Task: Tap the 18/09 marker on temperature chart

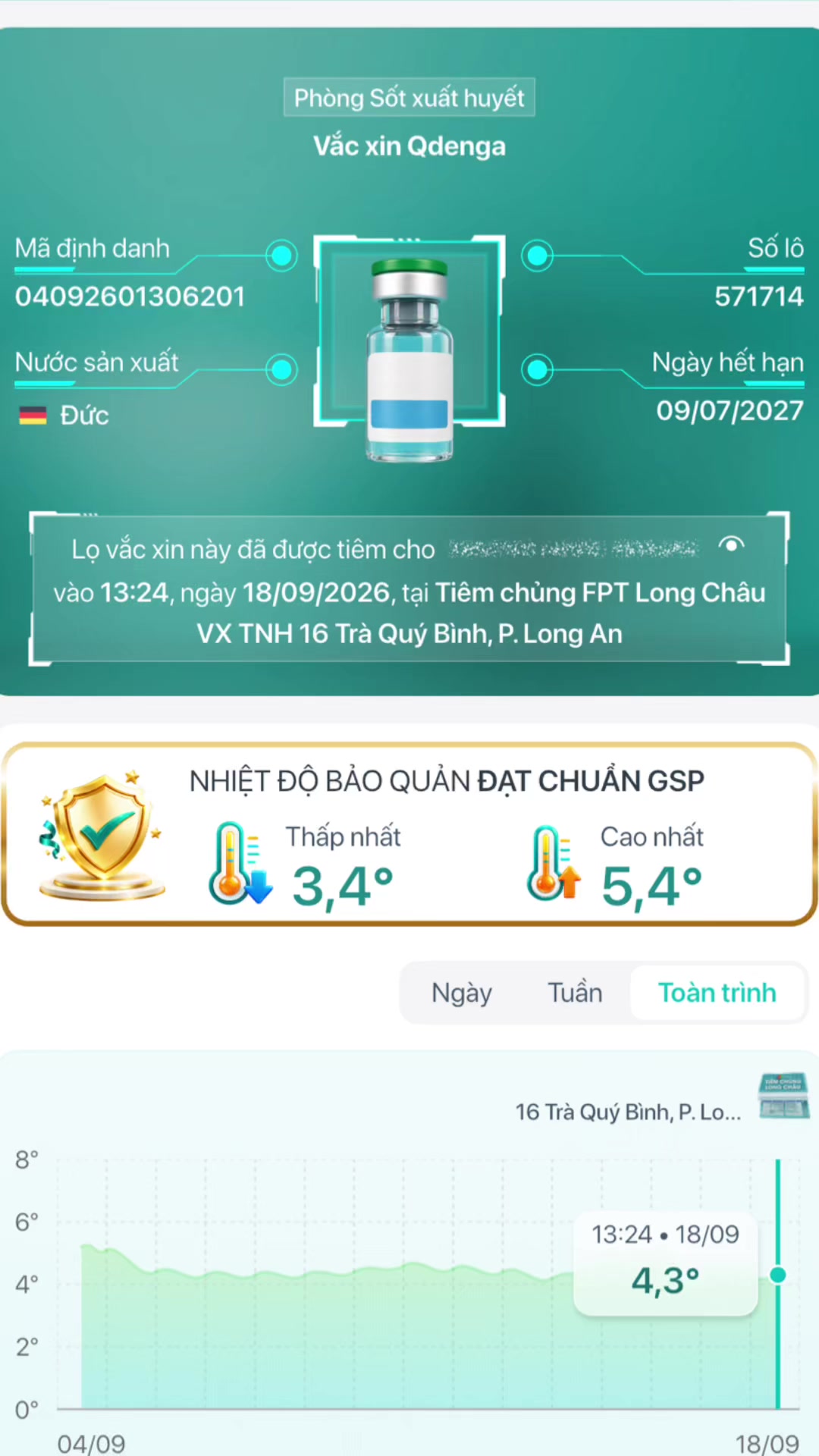Action: pos(777,1275)
